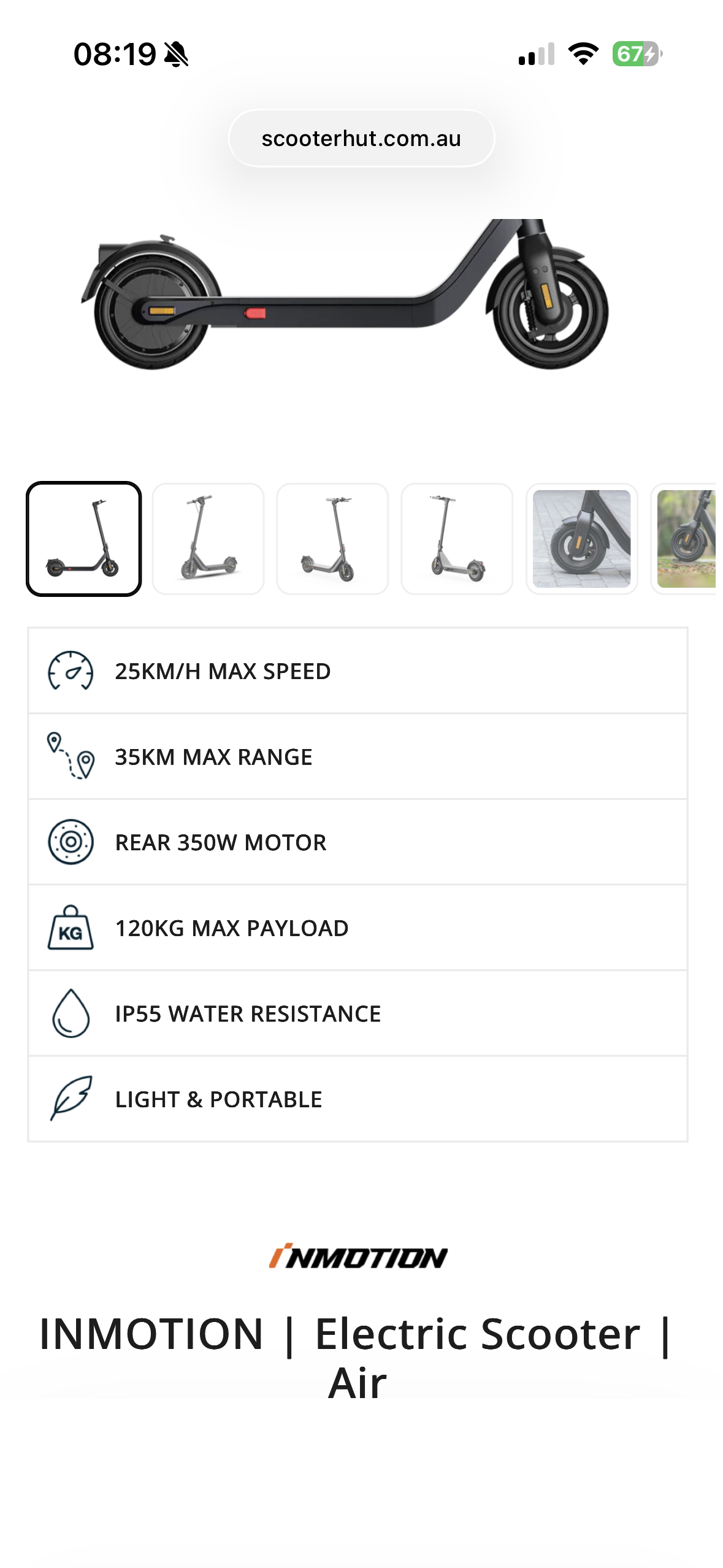Select the highlighted side-view scooter thumbnail

[84, 539]
